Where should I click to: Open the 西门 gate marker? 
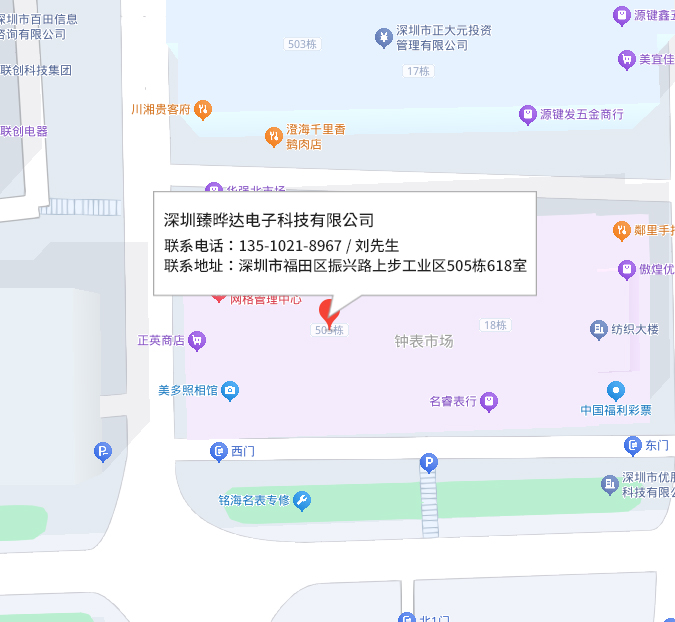tap(219, 452)
